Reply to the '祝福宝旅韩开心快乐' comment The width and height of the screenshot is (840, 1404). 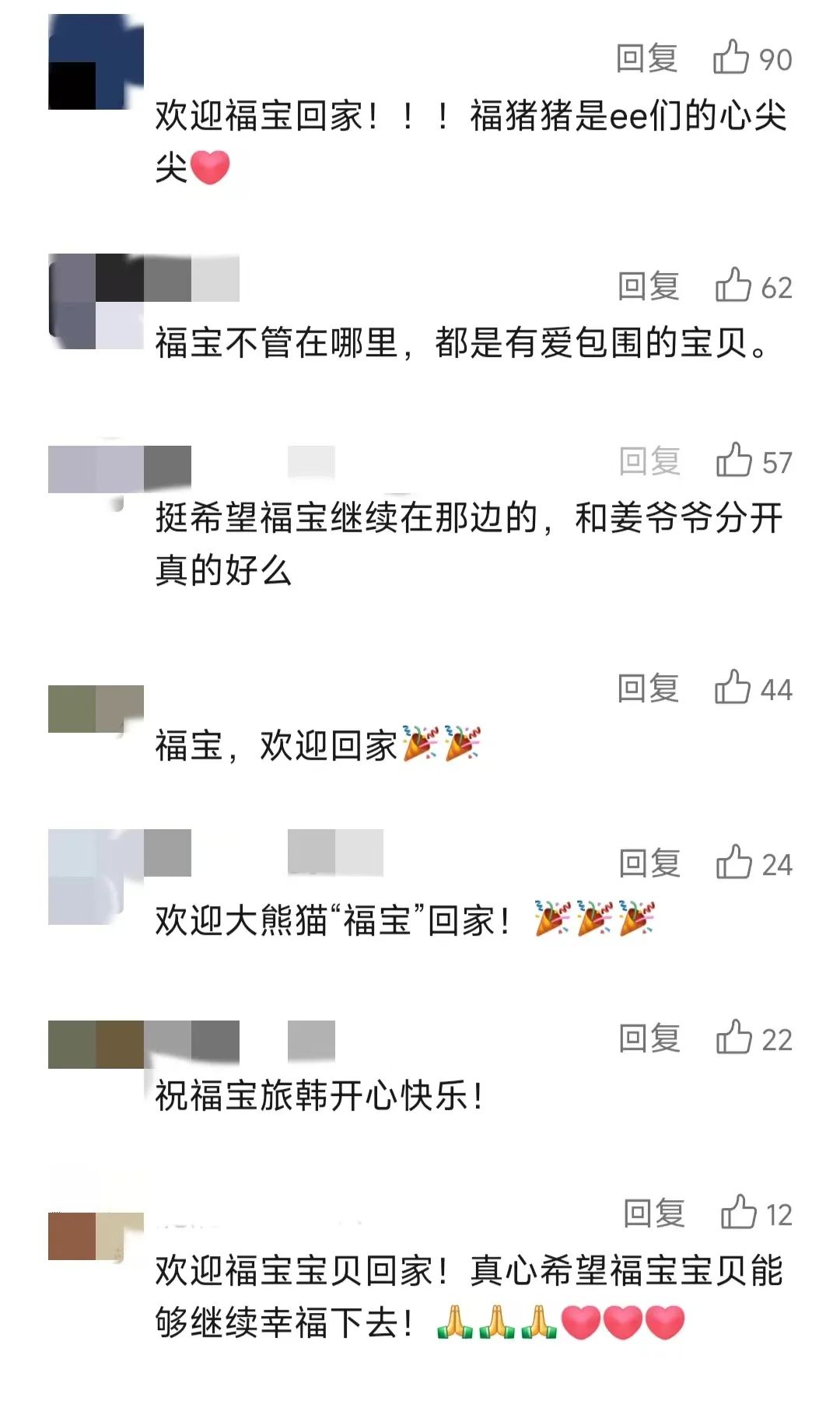pyautogui.click(x=649, y=1039)
